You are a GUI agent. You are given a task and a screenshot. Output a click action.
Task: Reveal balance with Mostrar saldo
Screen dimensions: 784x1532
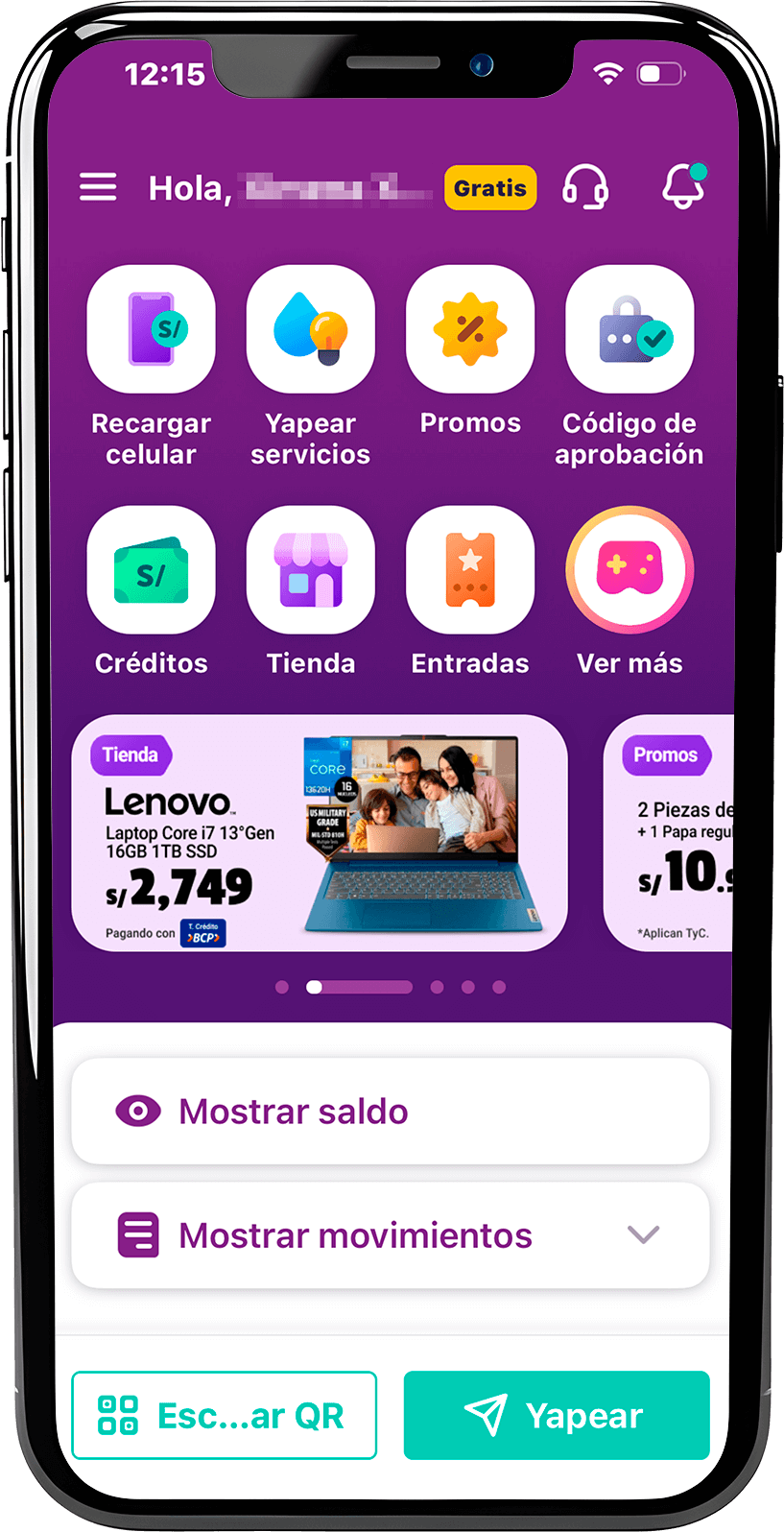(x=391, y=1112)
